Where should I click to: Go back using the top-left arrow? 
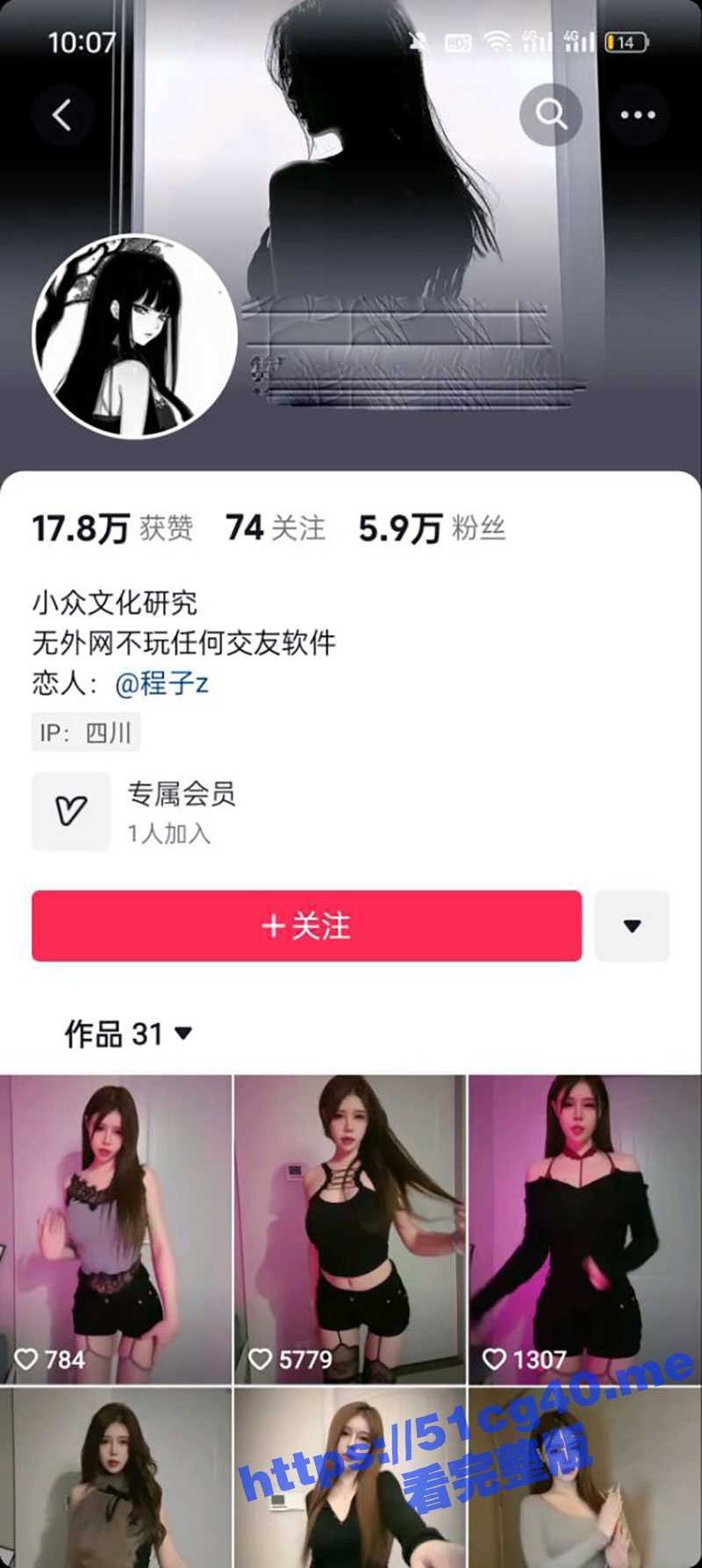click(62, 115)
